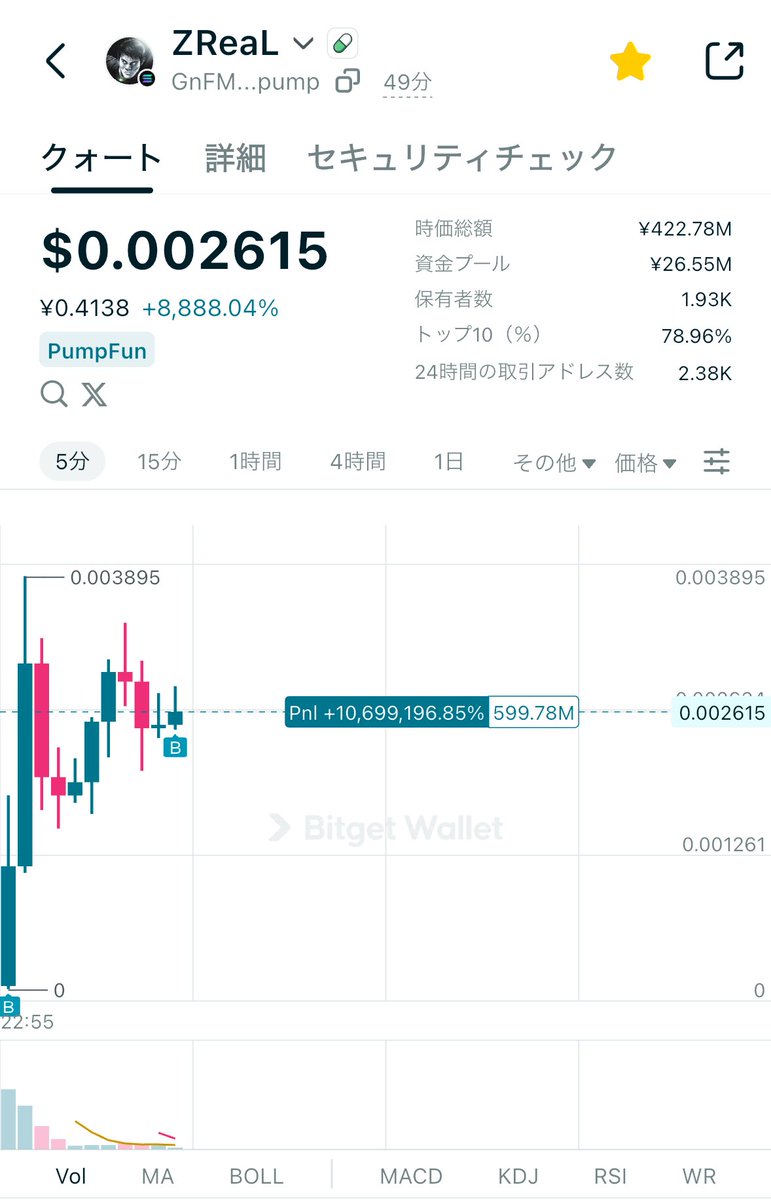This screenshot has width=771, height=1200.
Task: Click the B buy marker on the chart
Action: (x=175, y=747)
